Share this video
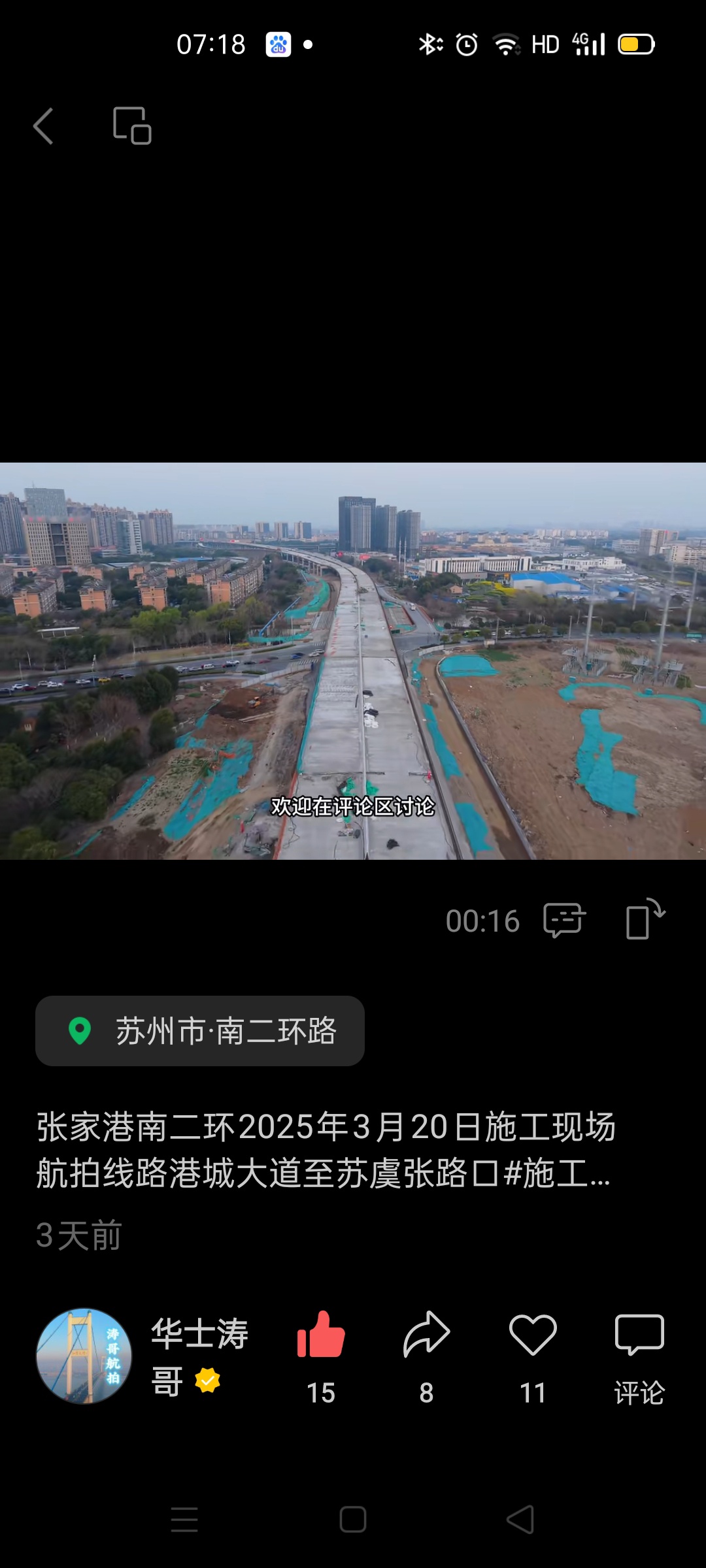This screenshot has width=706, height=1568. point(426,1336)
